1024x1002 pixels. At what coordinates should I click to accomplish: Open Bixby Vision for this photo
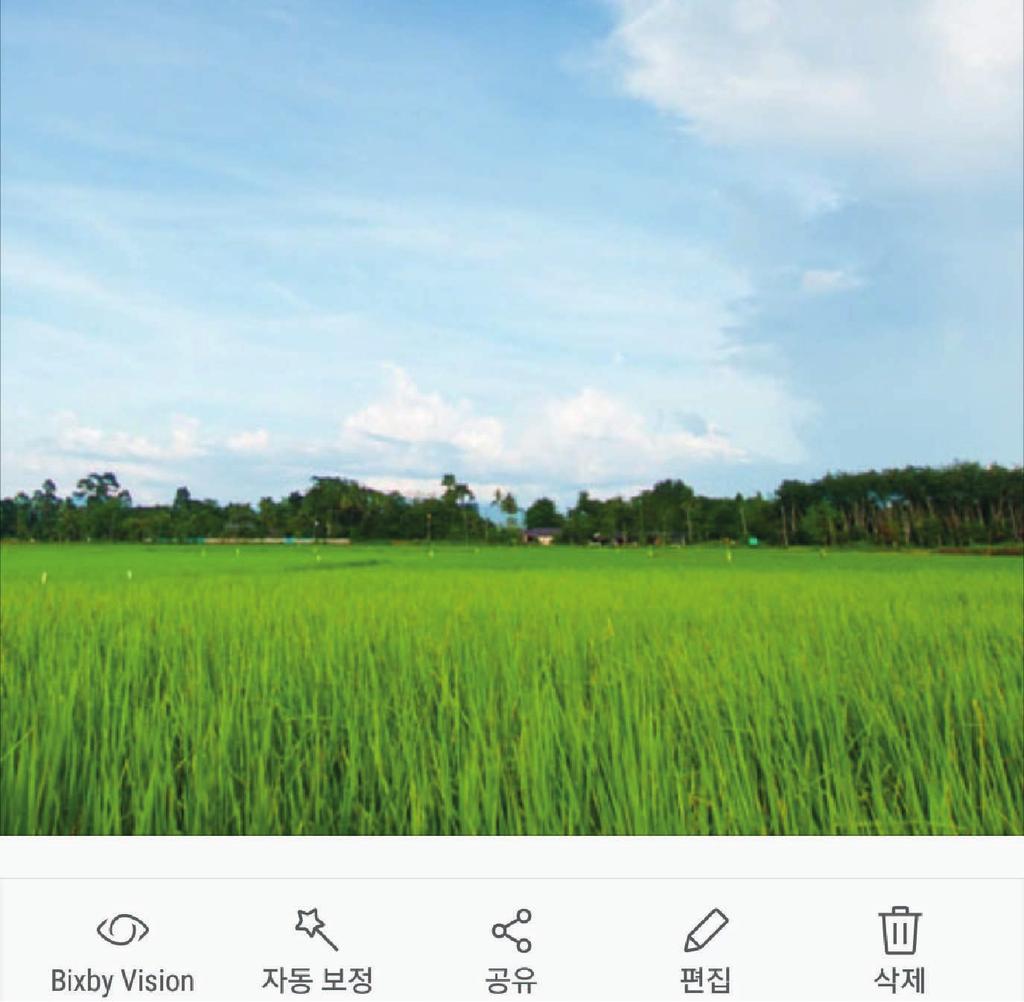pos(122,950)
